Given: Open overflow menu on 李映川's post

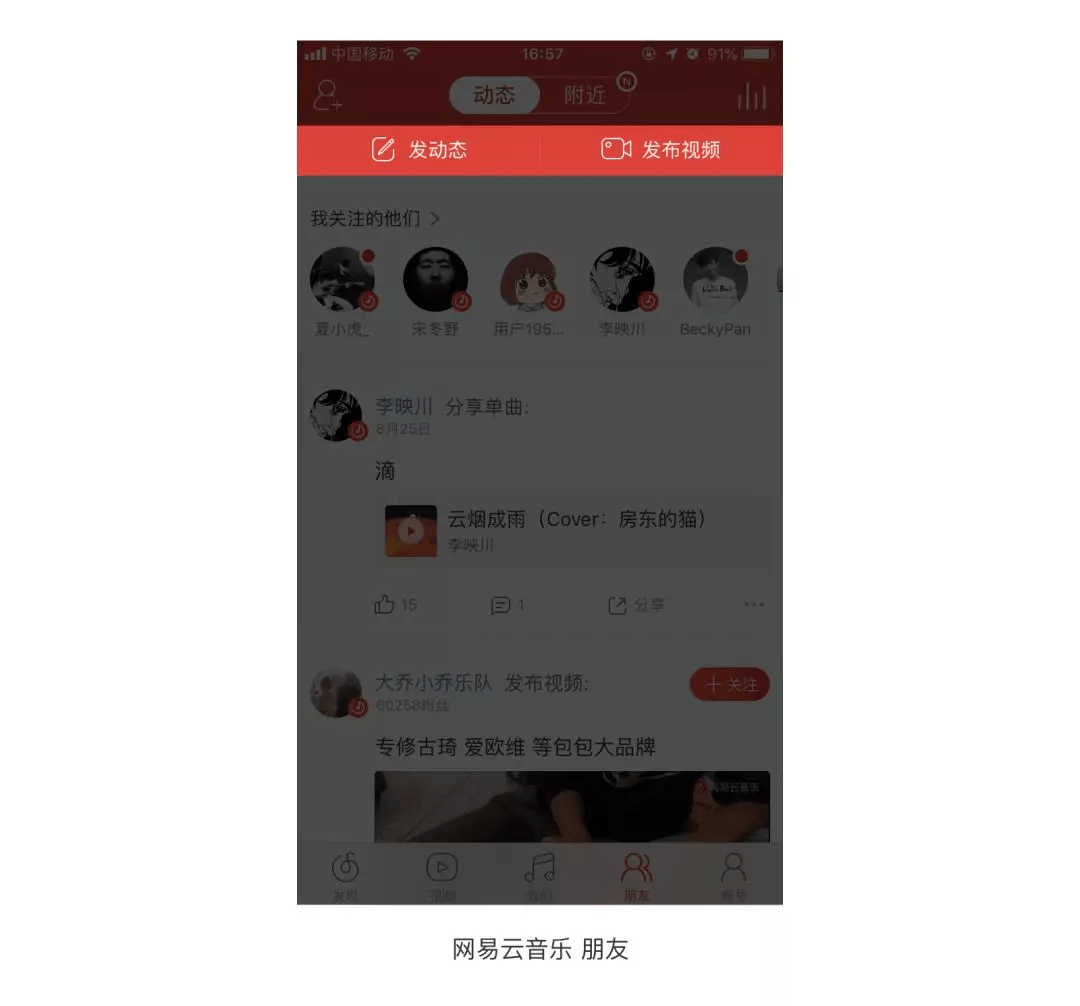Looking at the screenshot, I should point(754,605).
